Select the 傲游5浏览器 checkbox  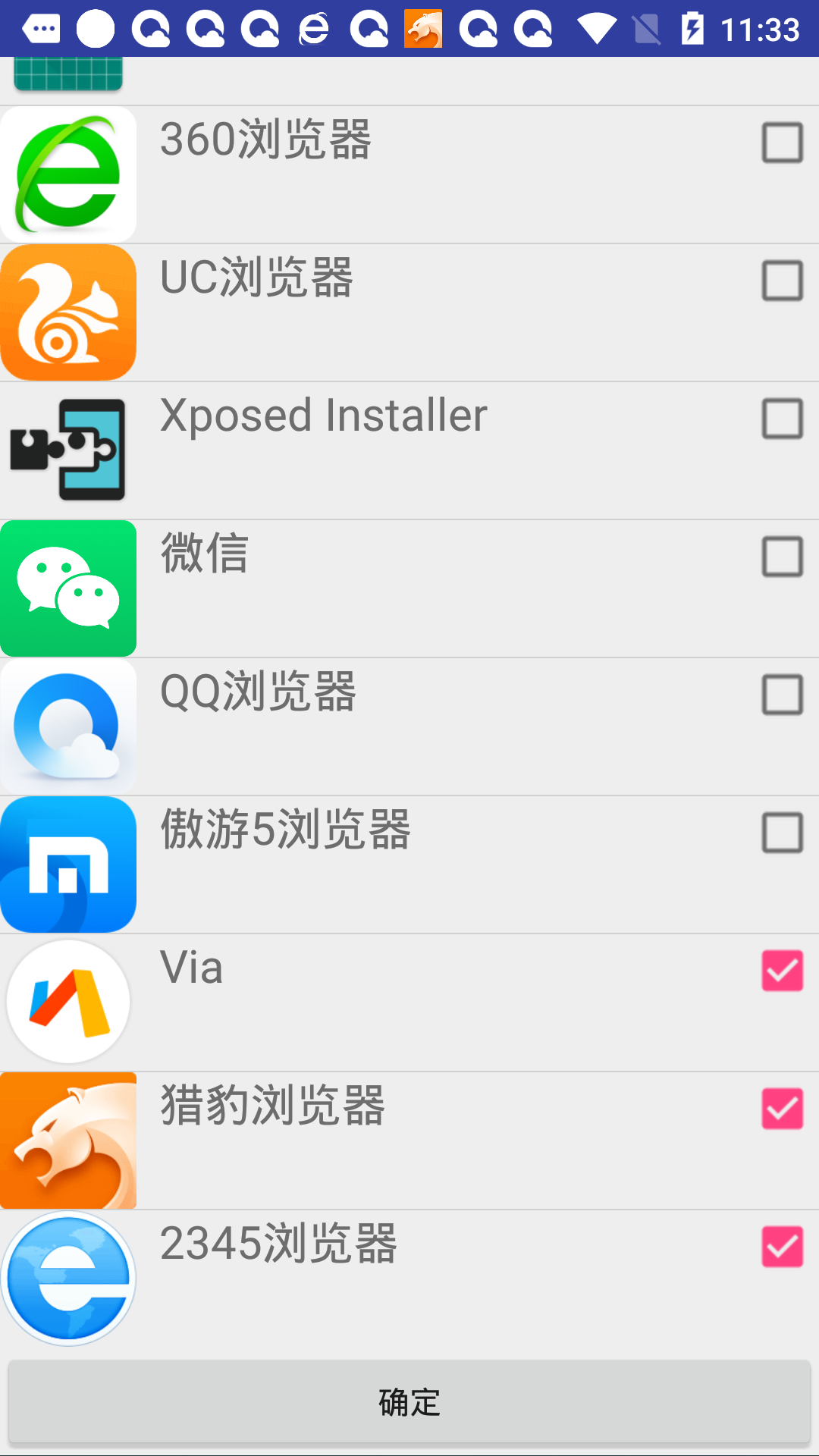(x=782, y=833)
